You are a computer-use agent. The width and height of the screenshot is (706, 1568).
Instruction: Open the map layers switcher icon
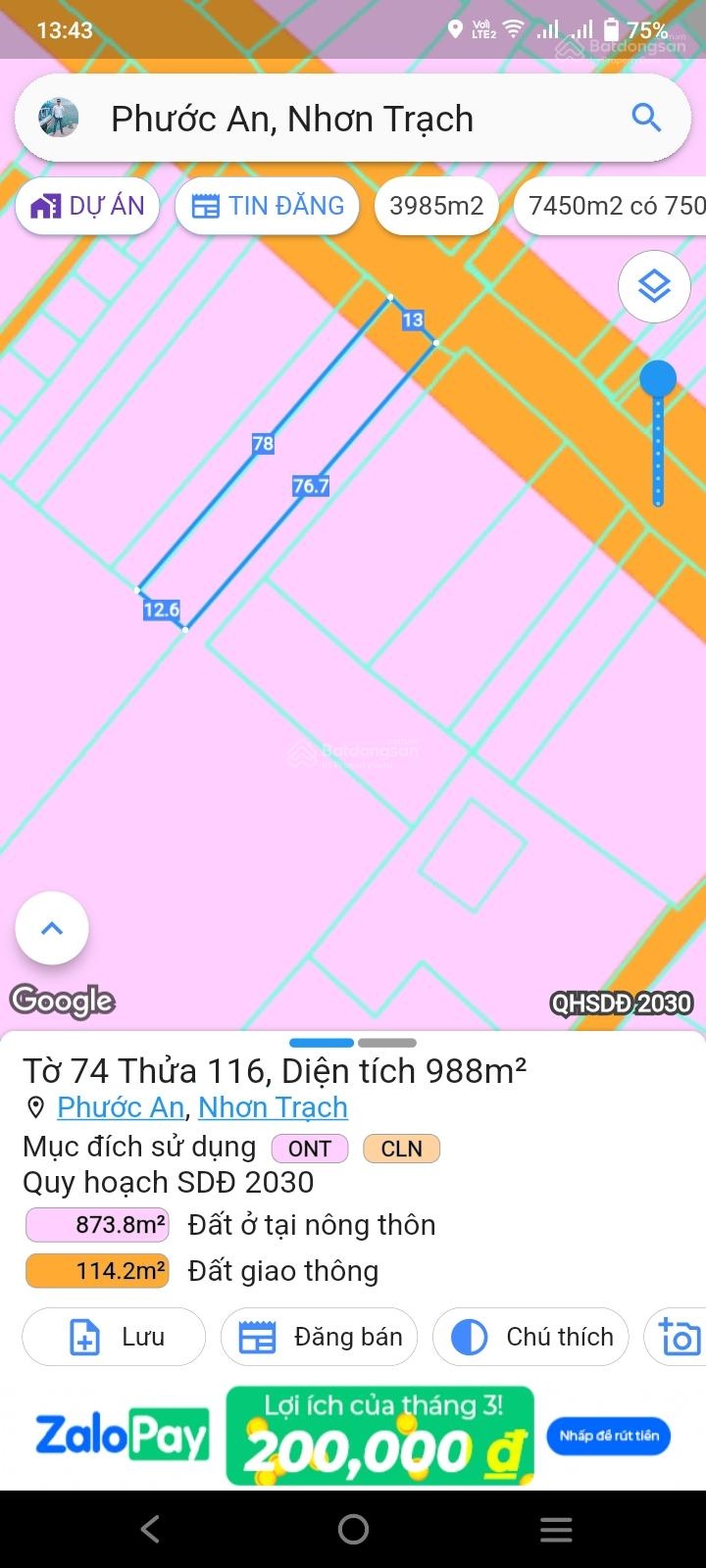pyautogui.click(x=653, y=286)
